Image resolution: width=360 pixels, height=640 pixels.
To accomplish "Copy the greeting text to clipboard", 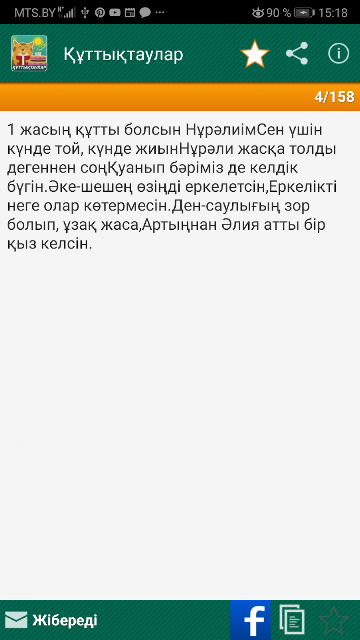I will coord(292,620).
